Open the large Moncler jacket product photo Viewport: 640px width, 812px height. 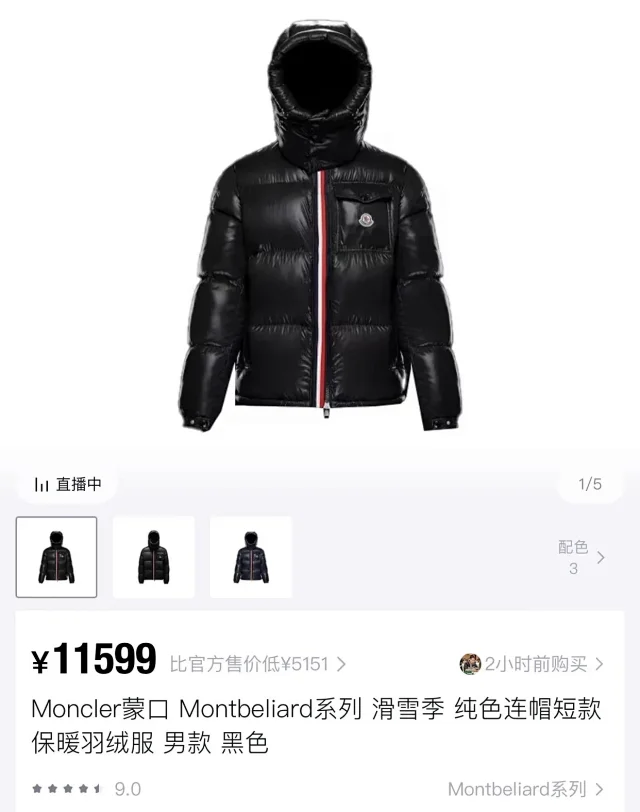tap(322, 230)
